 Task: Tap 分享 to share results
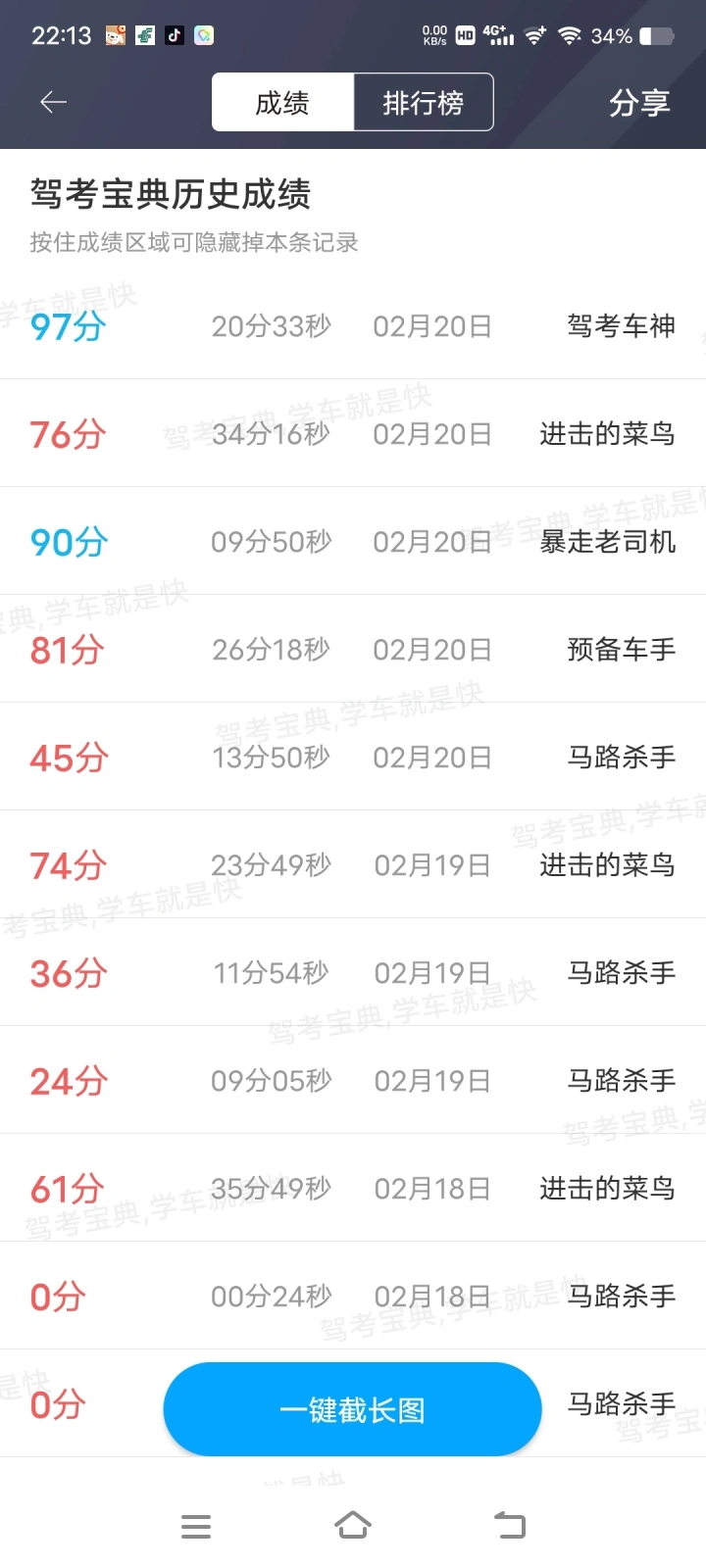[x=639, y=102]
